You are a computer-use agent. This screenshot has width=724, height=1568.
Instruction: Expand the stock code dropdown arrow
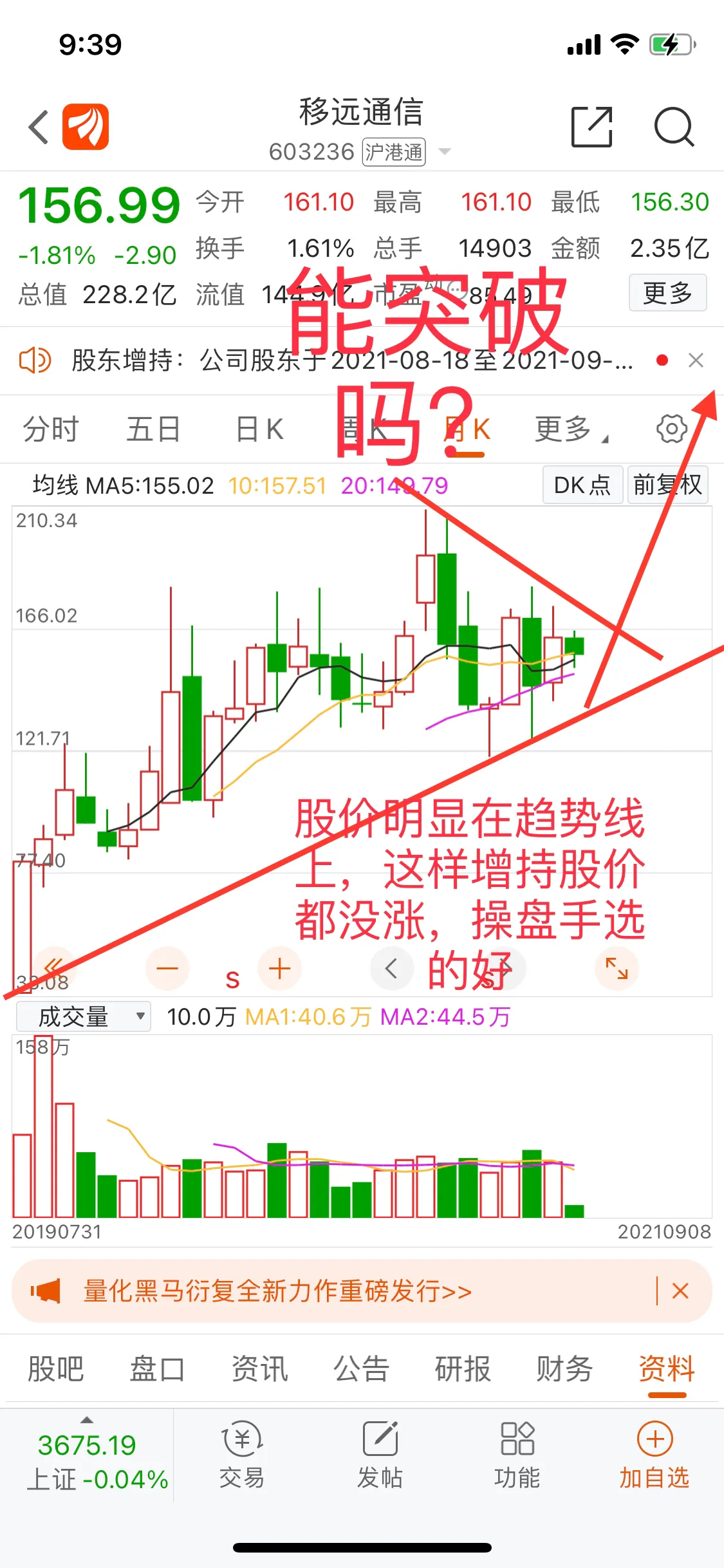pyautogui.click(x=444, y=152)
